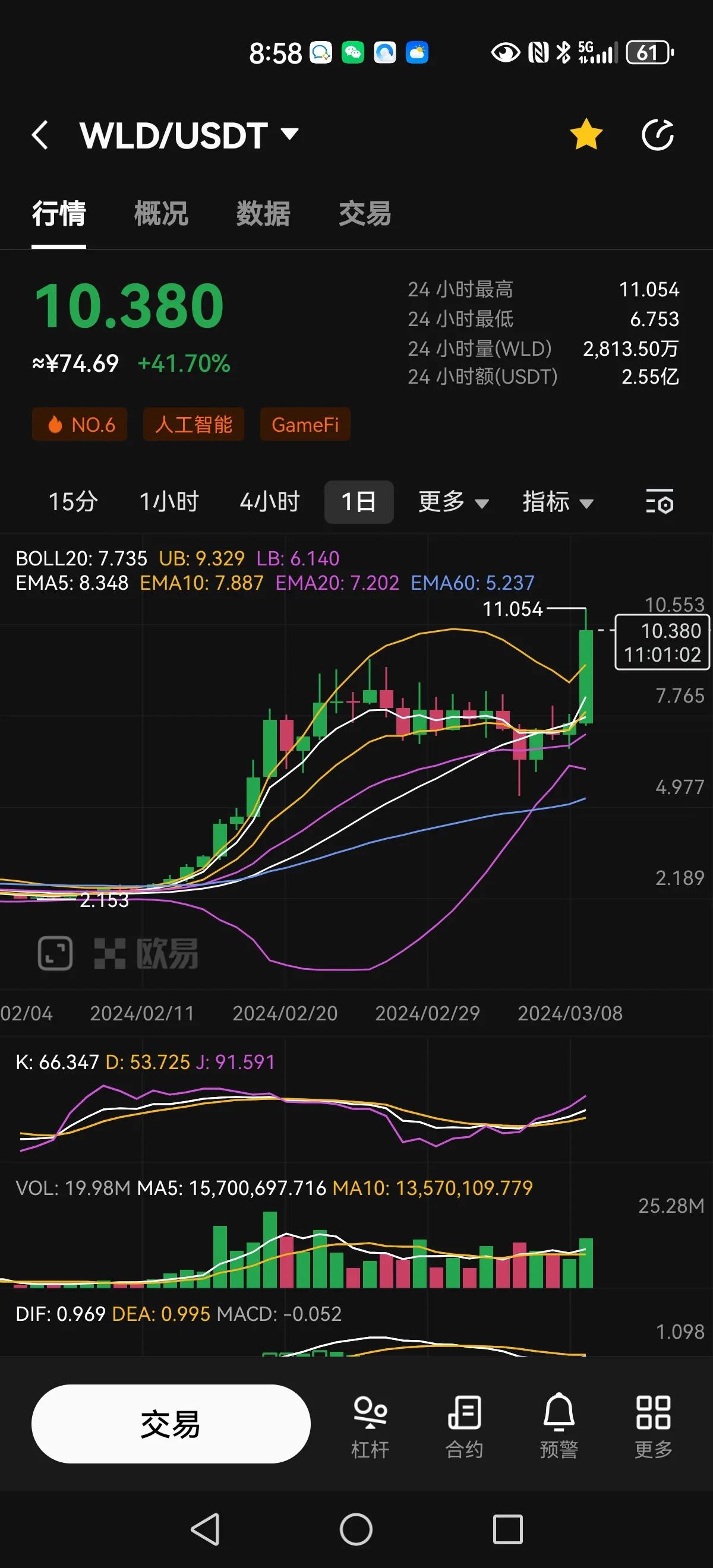
Task: Open the 指标 indicators dropdown
Action: (x=558, y=501)
